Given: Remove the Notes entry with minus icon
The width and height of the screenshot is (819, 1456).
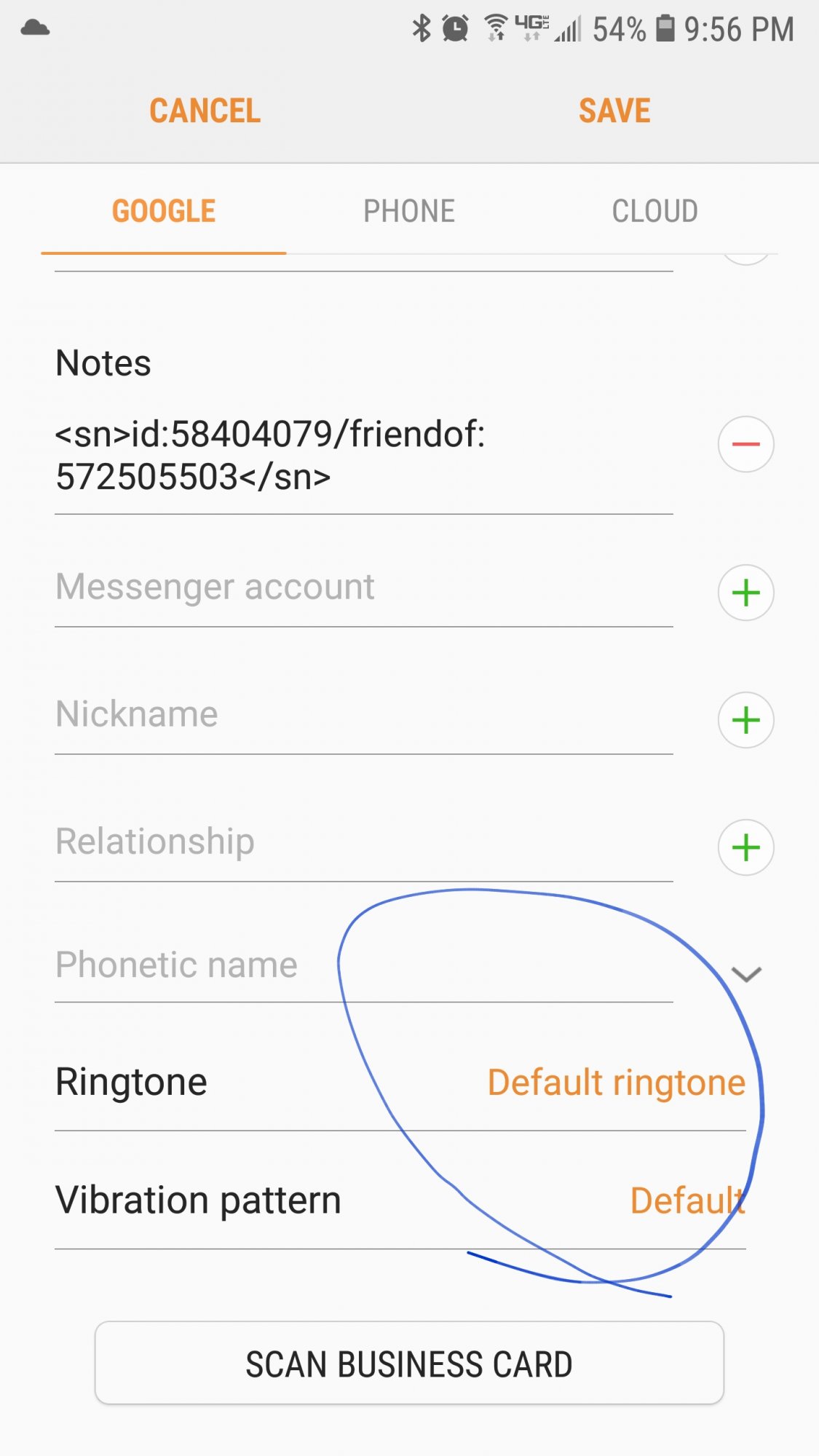Looking at the screenshot, I should [x=745, y=444].
